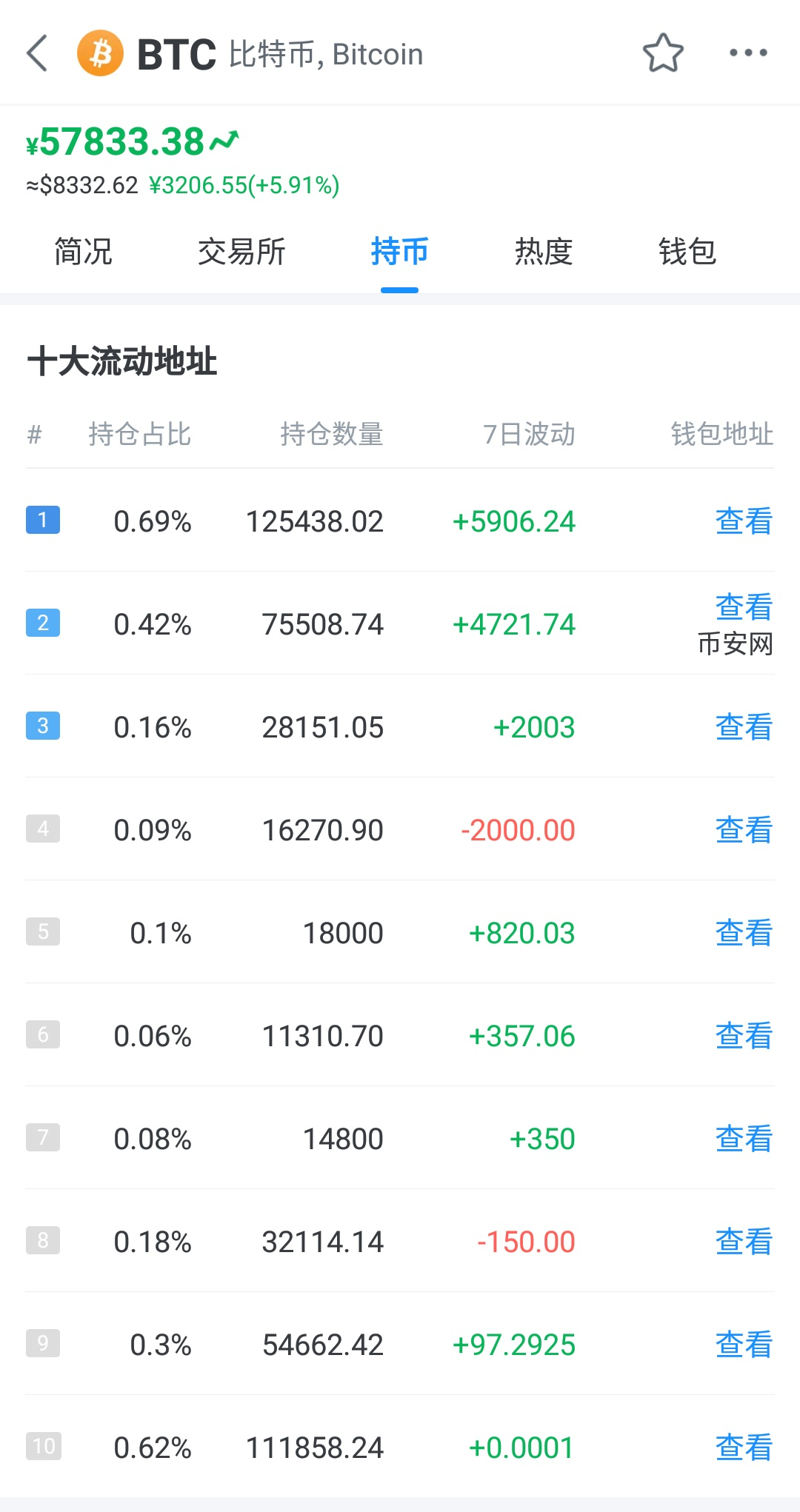Viewport: 800px width, 1512px height.
Task: Tap 查看 for address holding 28151.05
Action: (744, 727)
